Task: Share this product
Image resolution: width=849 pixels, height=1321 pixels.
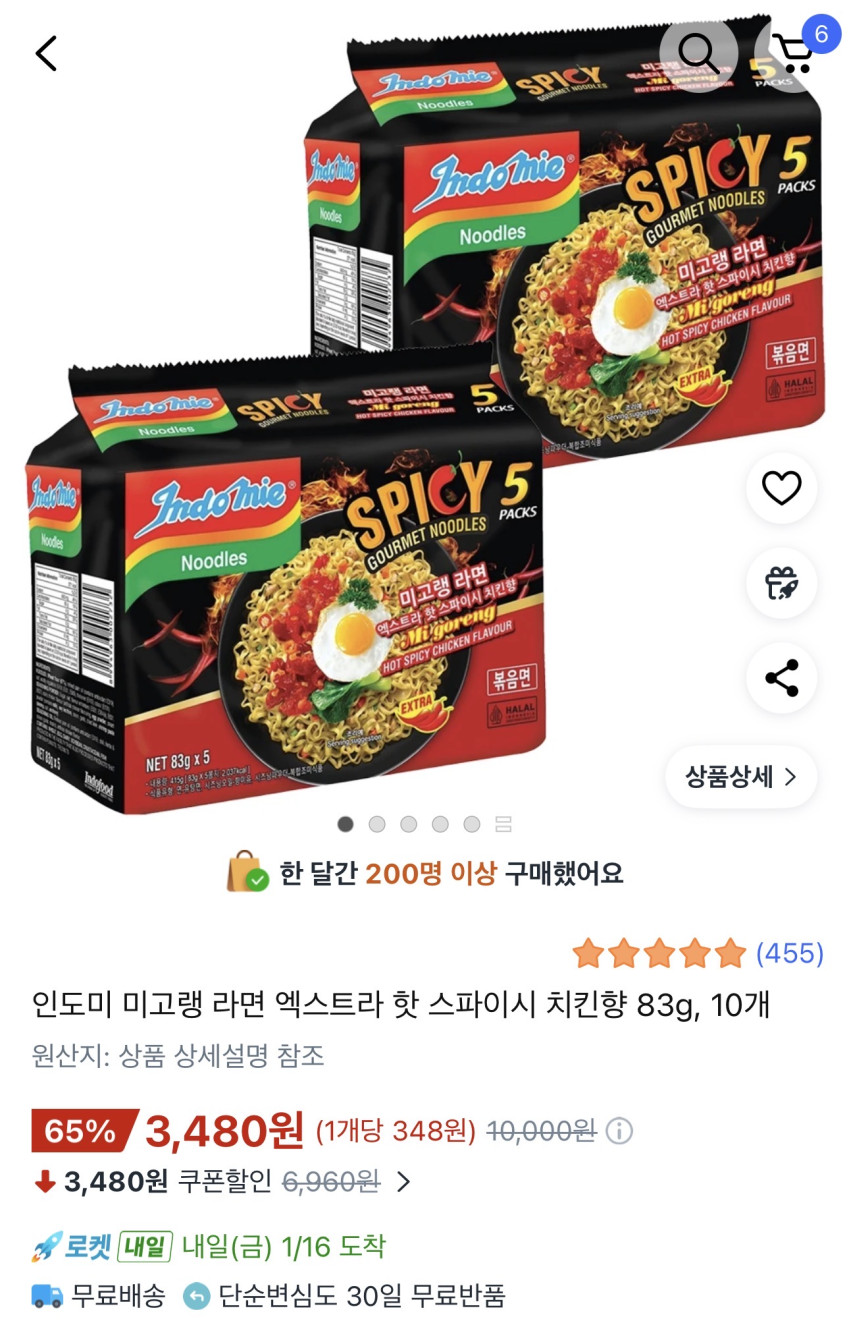Action: coord(781,678)
